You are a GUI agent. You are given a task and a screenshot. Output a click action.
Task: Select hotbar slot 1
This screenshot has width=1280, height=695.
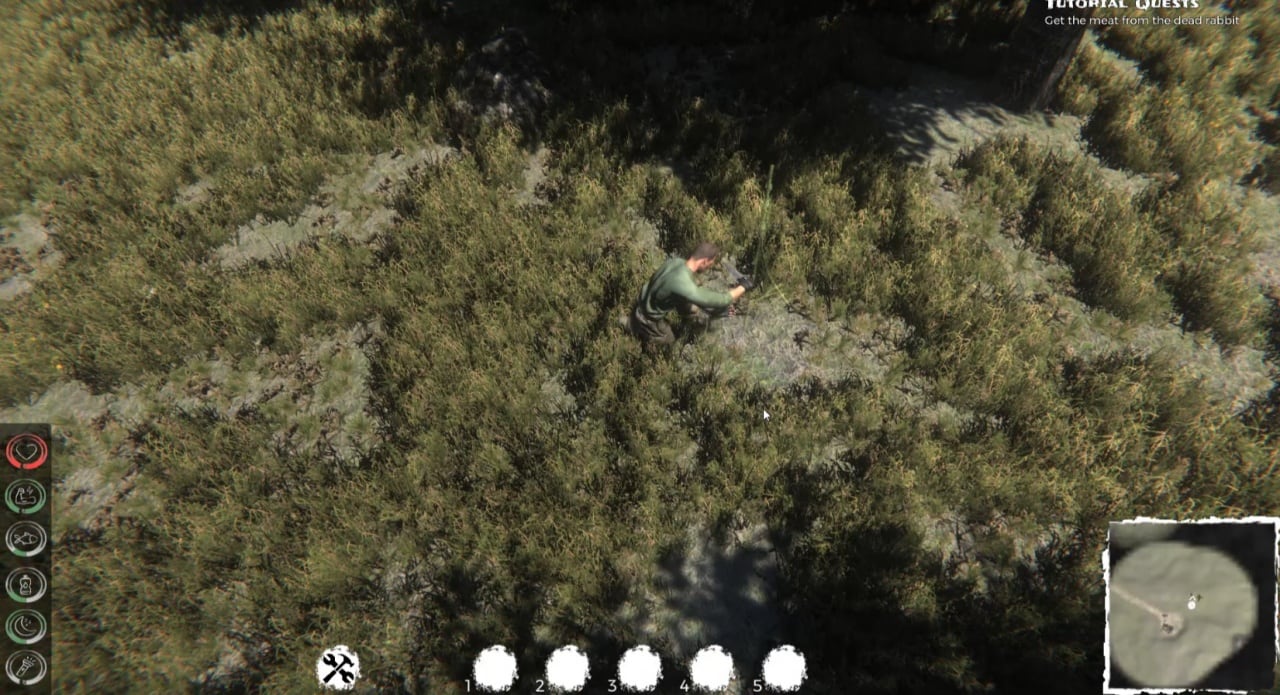(x=495, y=668)
